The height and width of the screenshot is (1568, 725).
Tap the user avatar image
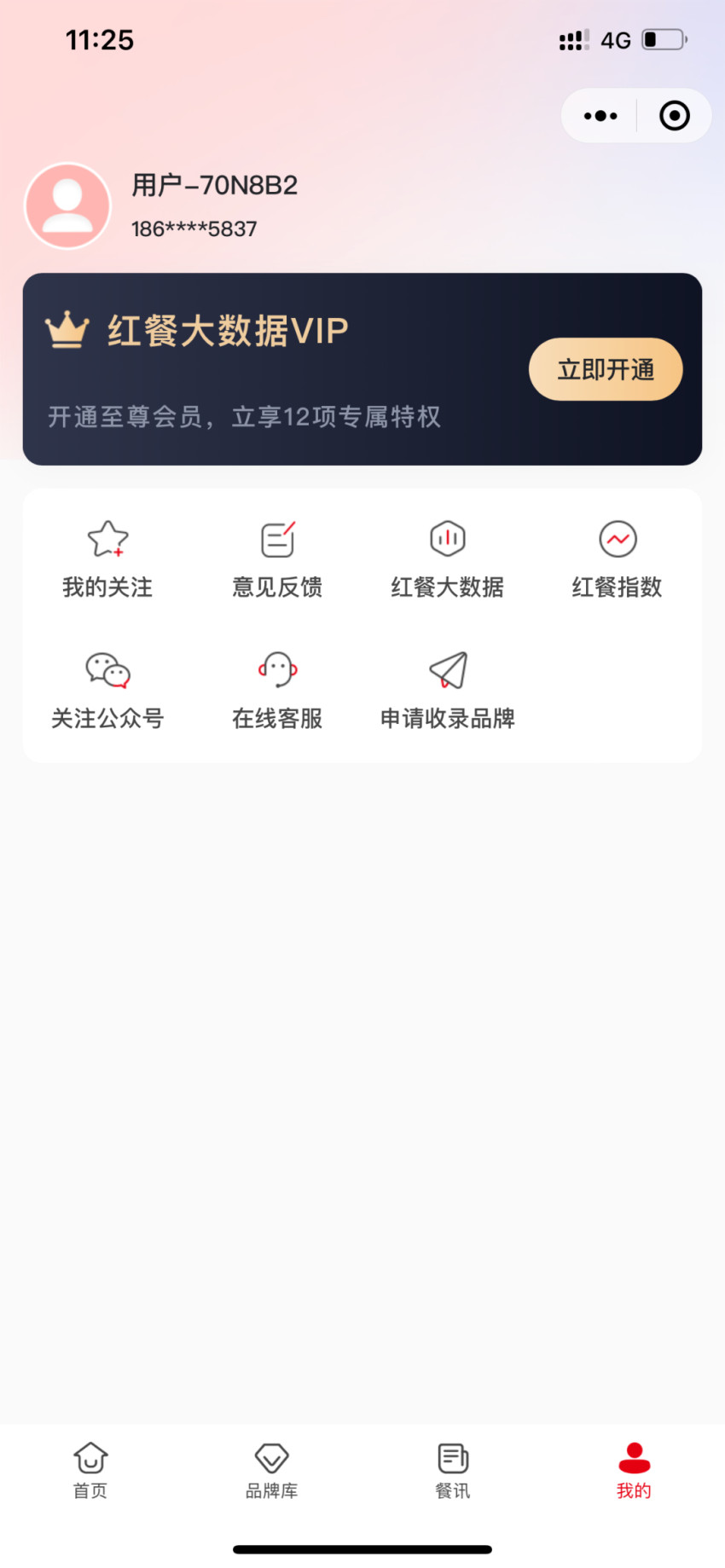[x=67, y=205]
